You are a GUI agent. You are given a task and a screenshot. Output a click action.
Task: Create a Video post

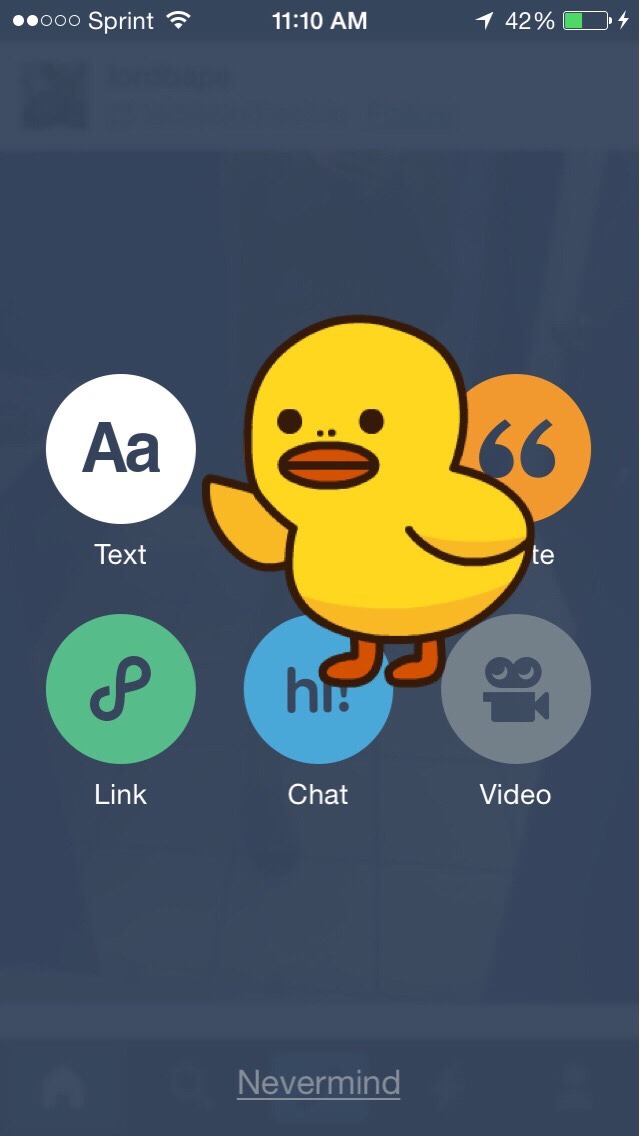coord(516,689)
